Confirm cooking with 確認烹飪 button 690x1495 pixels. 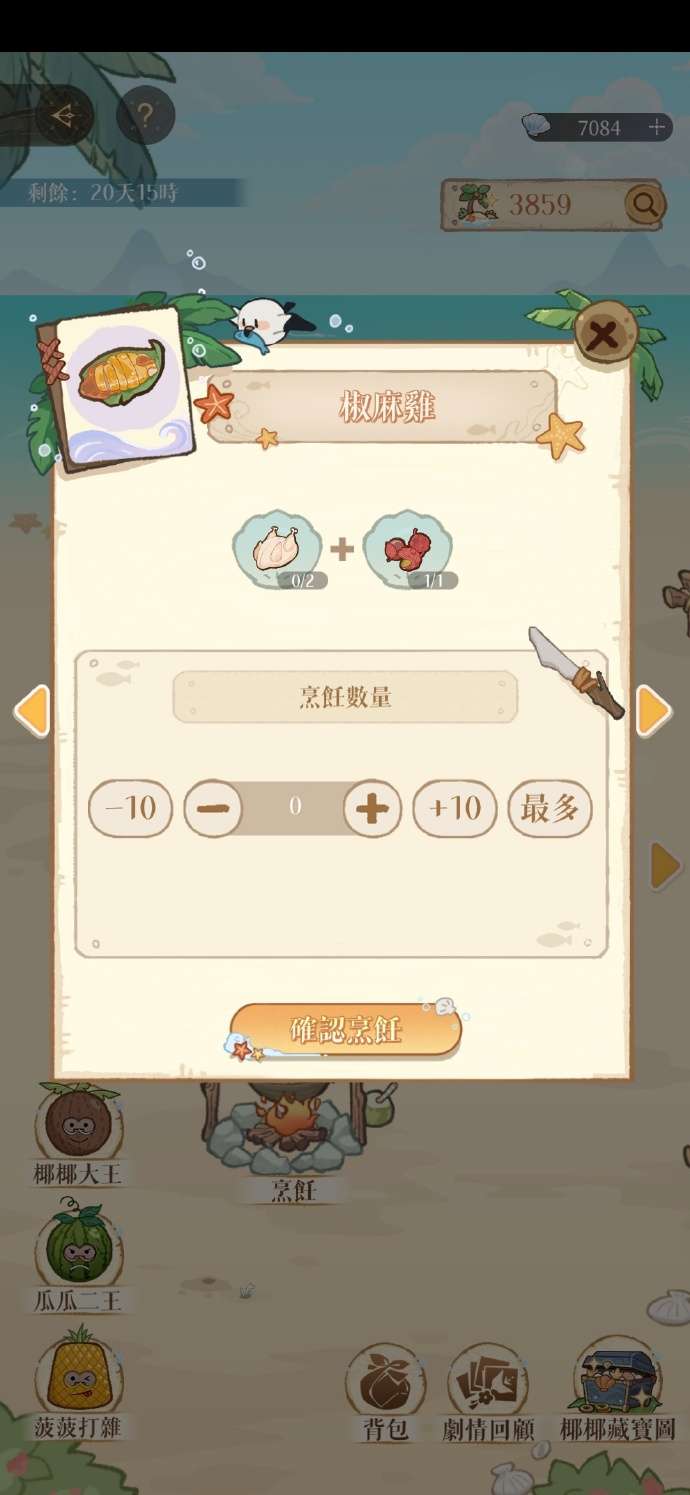tap(346, 1031)
